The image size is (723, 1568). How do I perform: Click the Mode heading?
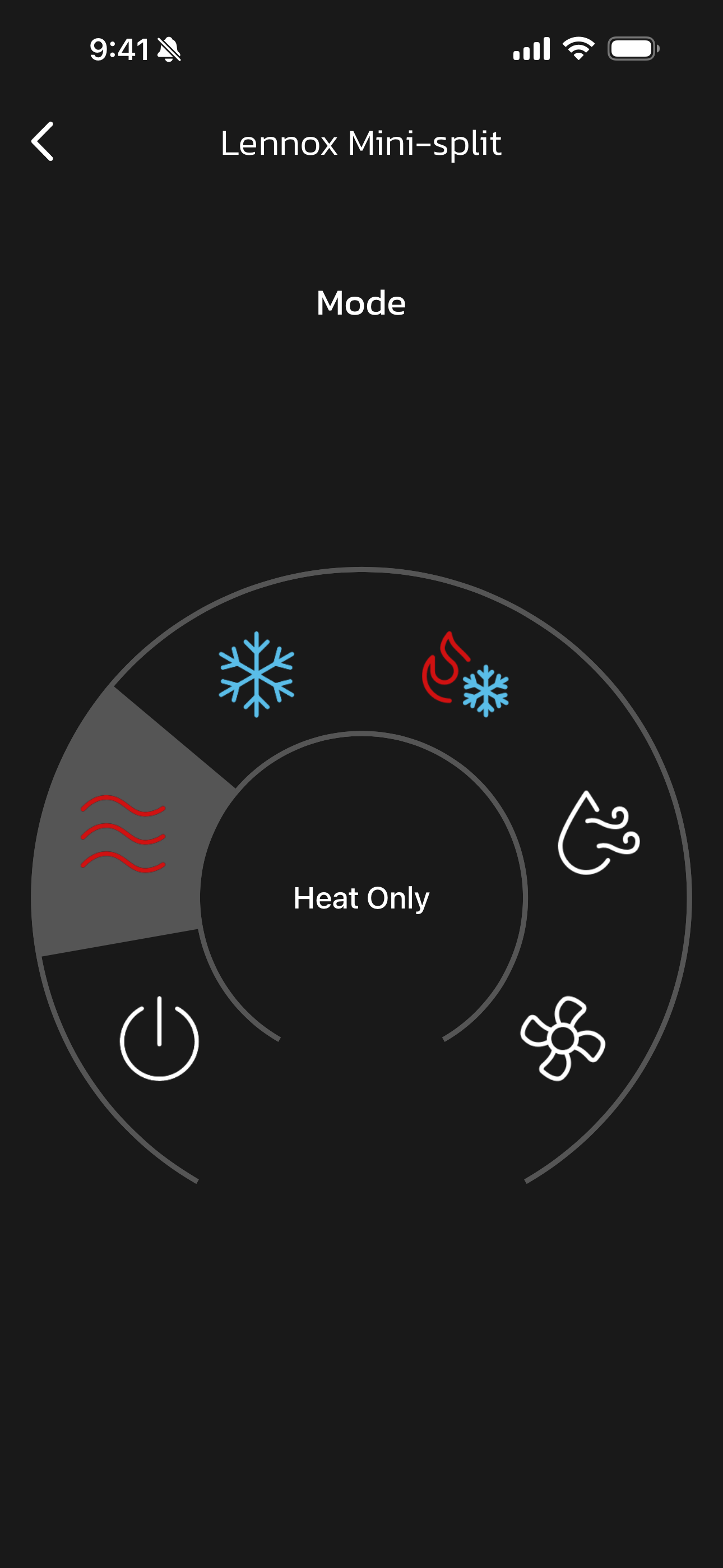[x=361, y=303]
